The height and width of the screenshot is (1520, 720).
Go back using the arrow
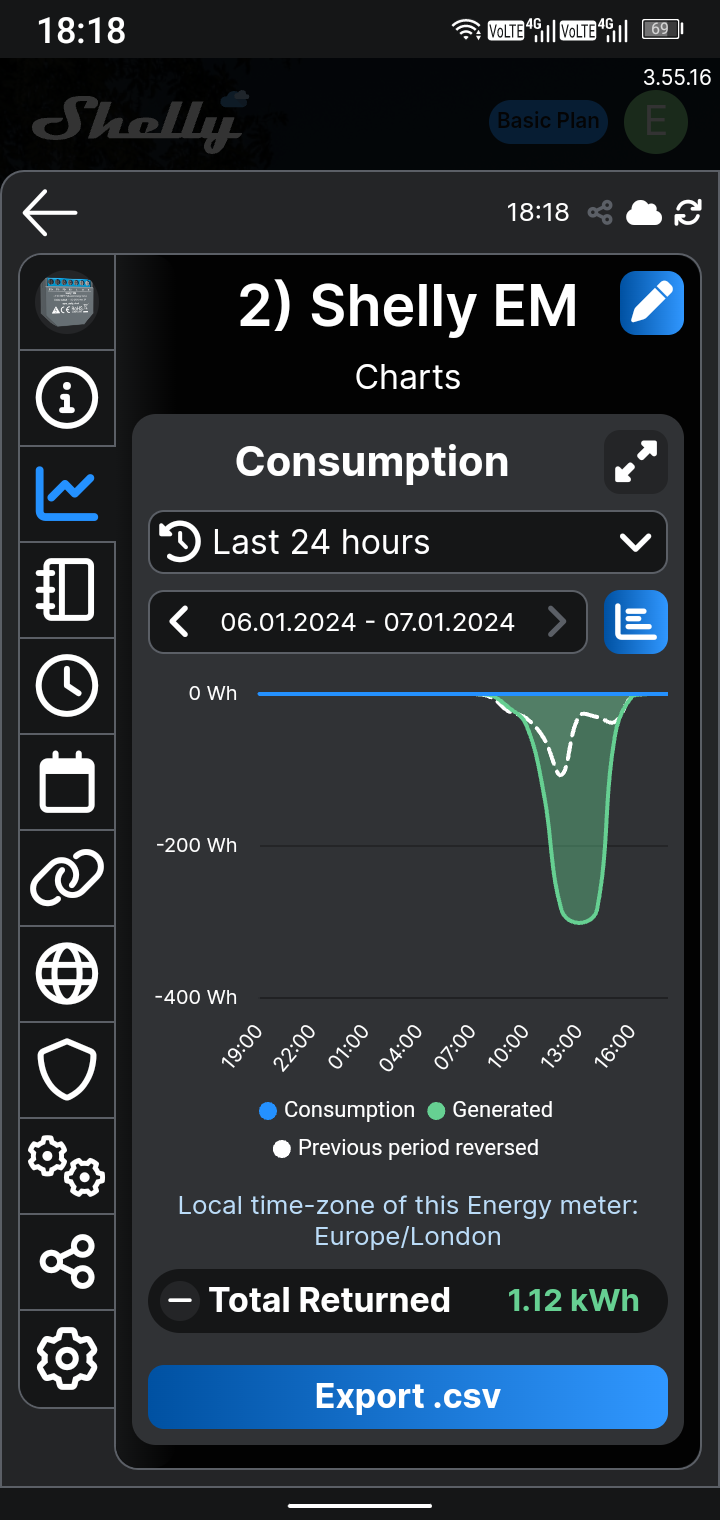tap(50, 212)
